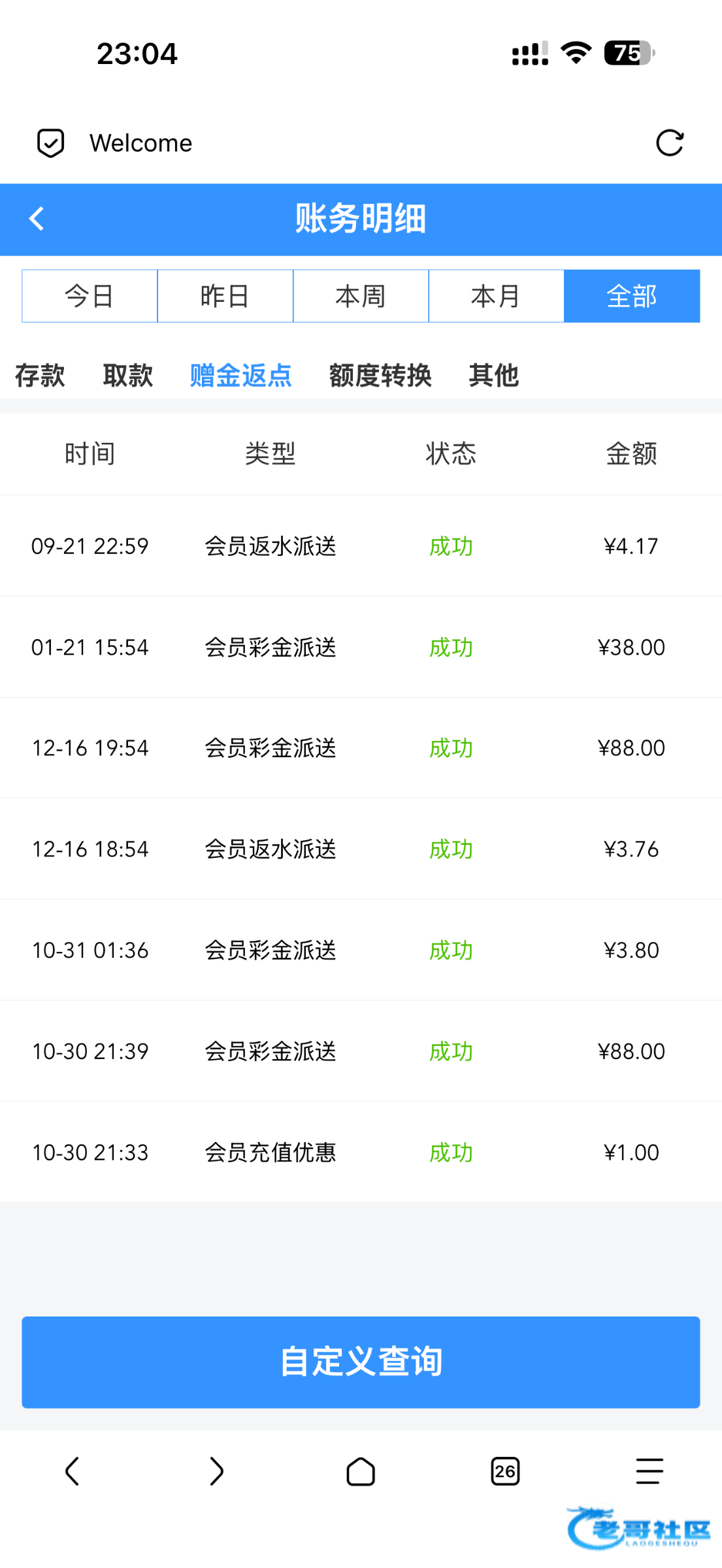The height and width of the screenshot is (1568, 722).
Task: Navigate back in the browser toolbar
Action: pyautogui.click(x=72, y=1471)
